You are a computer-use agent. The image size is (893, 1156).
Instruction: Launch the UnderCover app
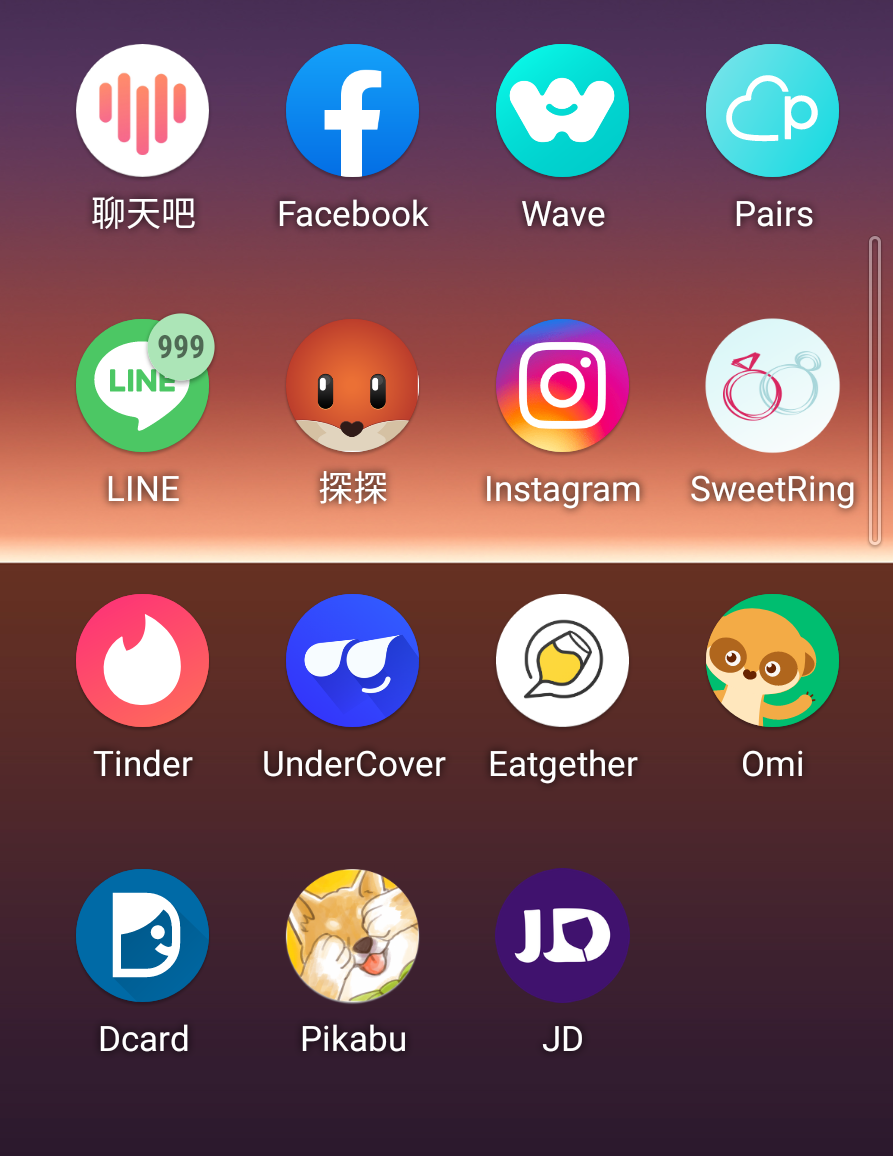coord(352,661)
